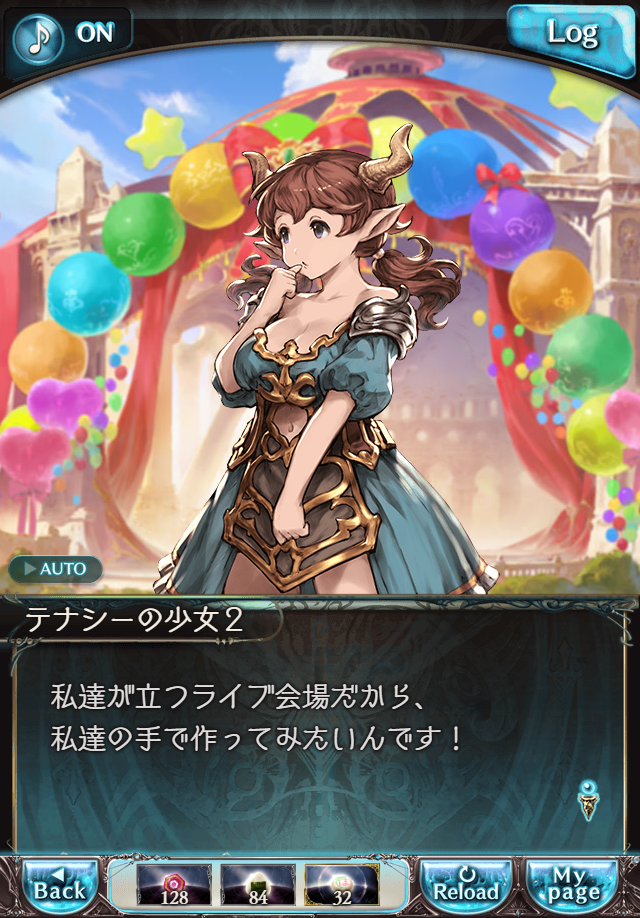Enable AUTO dialogue advance
The height and width of the screenshot is (918, 640).
(x=55, y=569)
